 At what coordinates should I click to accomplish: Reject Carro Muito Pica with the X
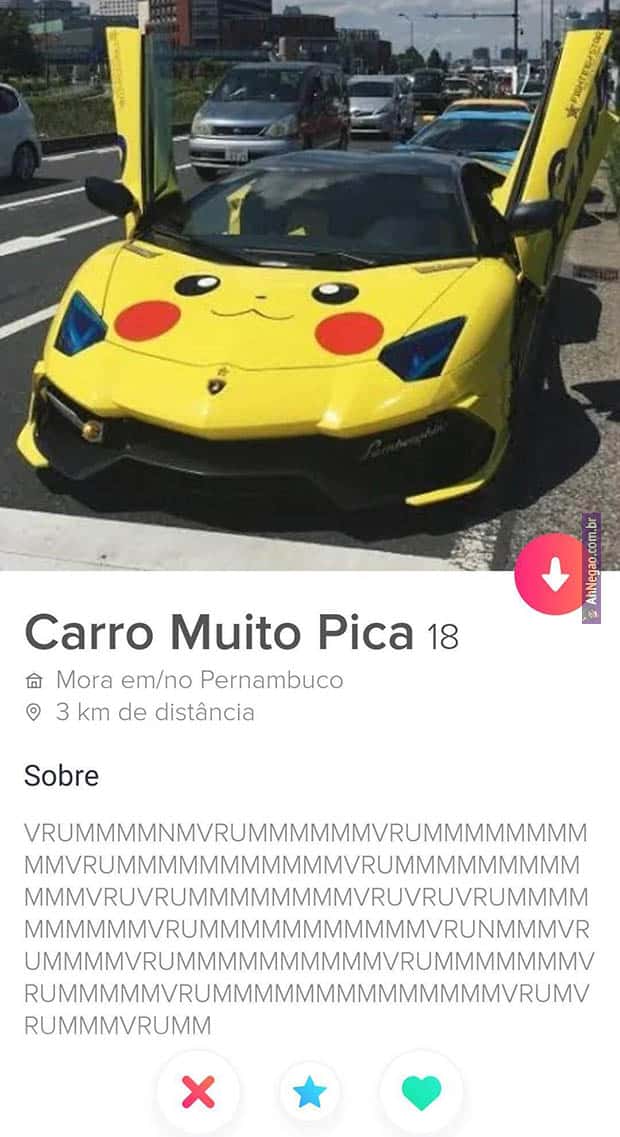[x=198, y=1092]
